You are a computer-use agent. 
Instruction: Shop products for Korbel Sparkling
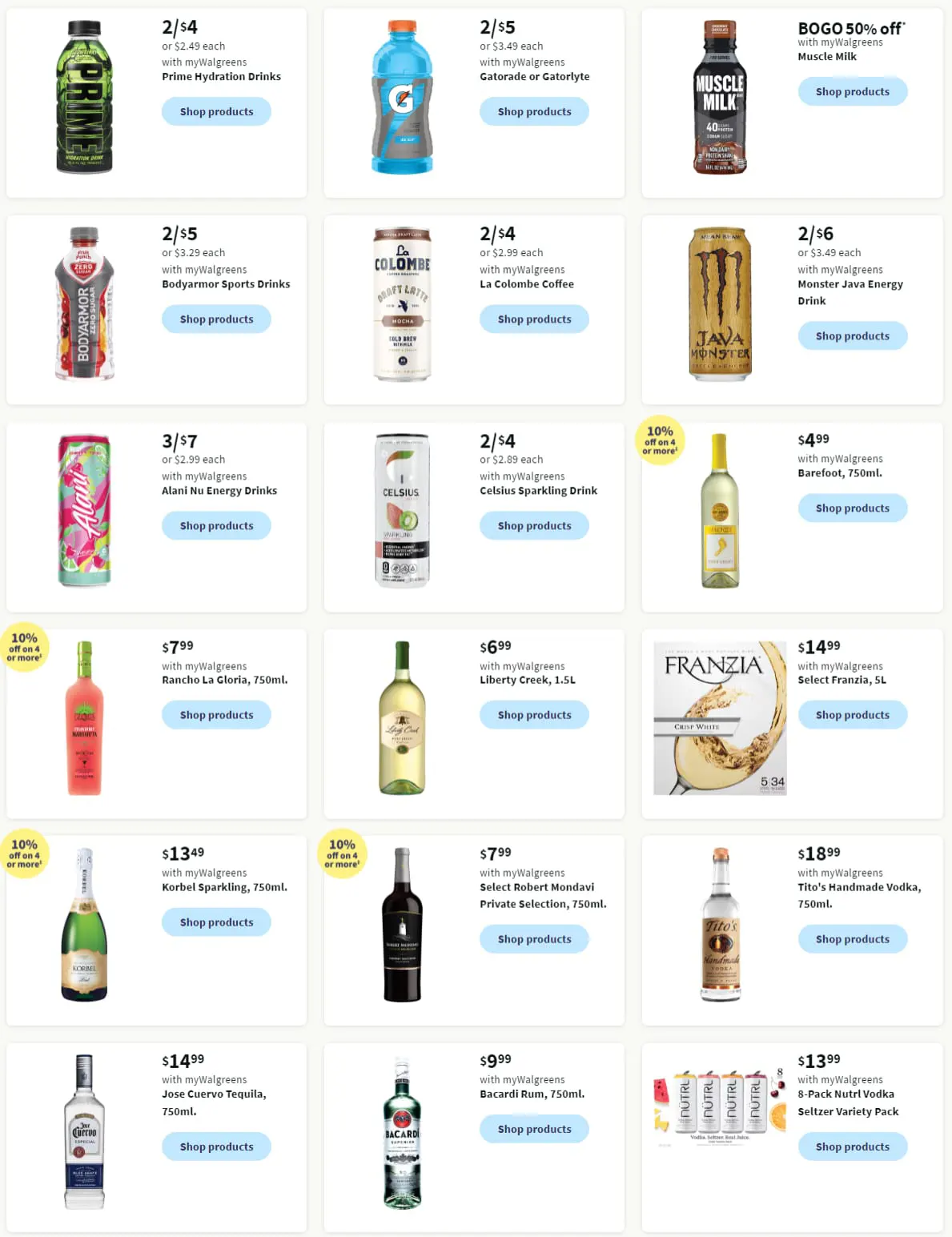pos(216,922)
